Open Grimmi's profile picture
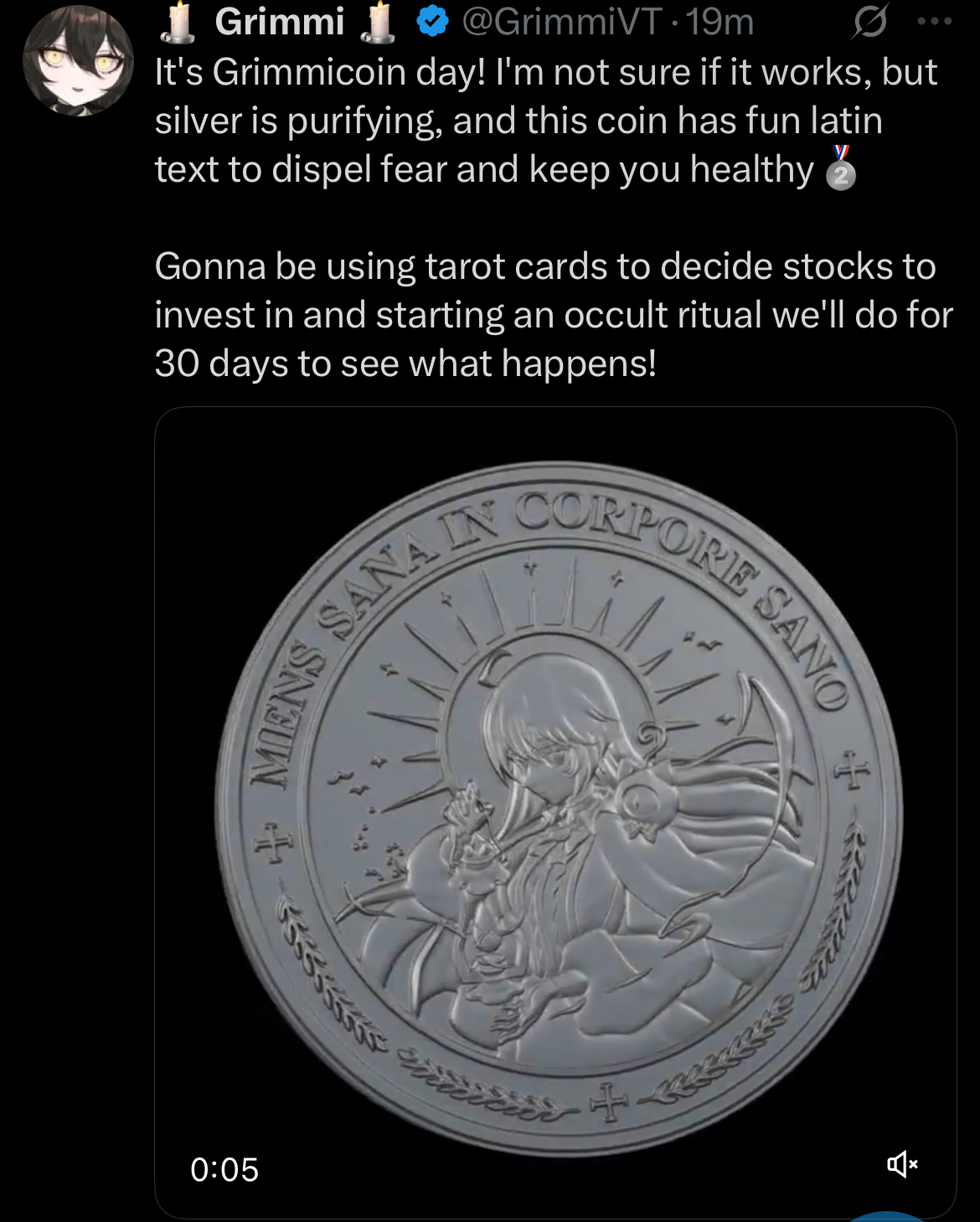980x1222 pixels. click(x=78, y=60)
